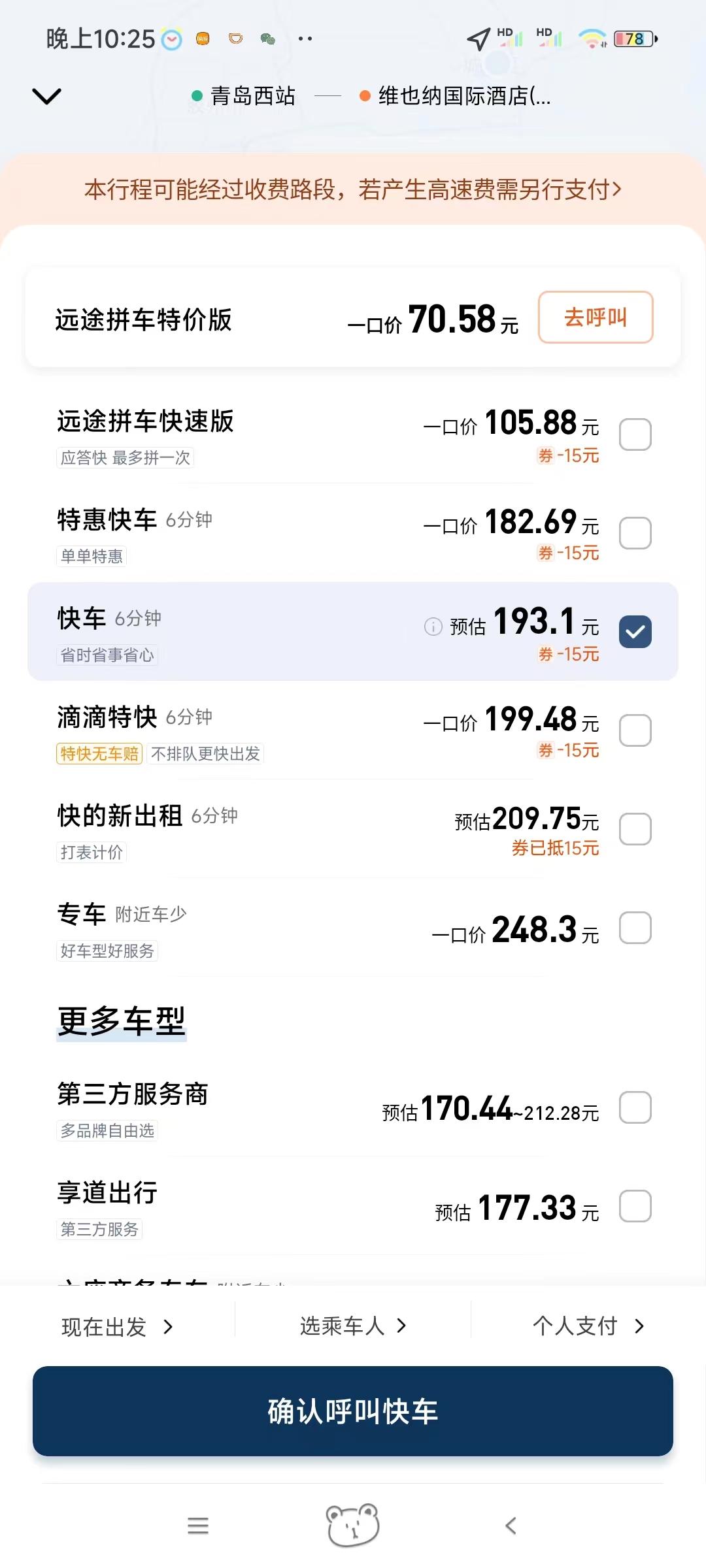Tap the WiFi icon in the status bar

coord(592,39)
